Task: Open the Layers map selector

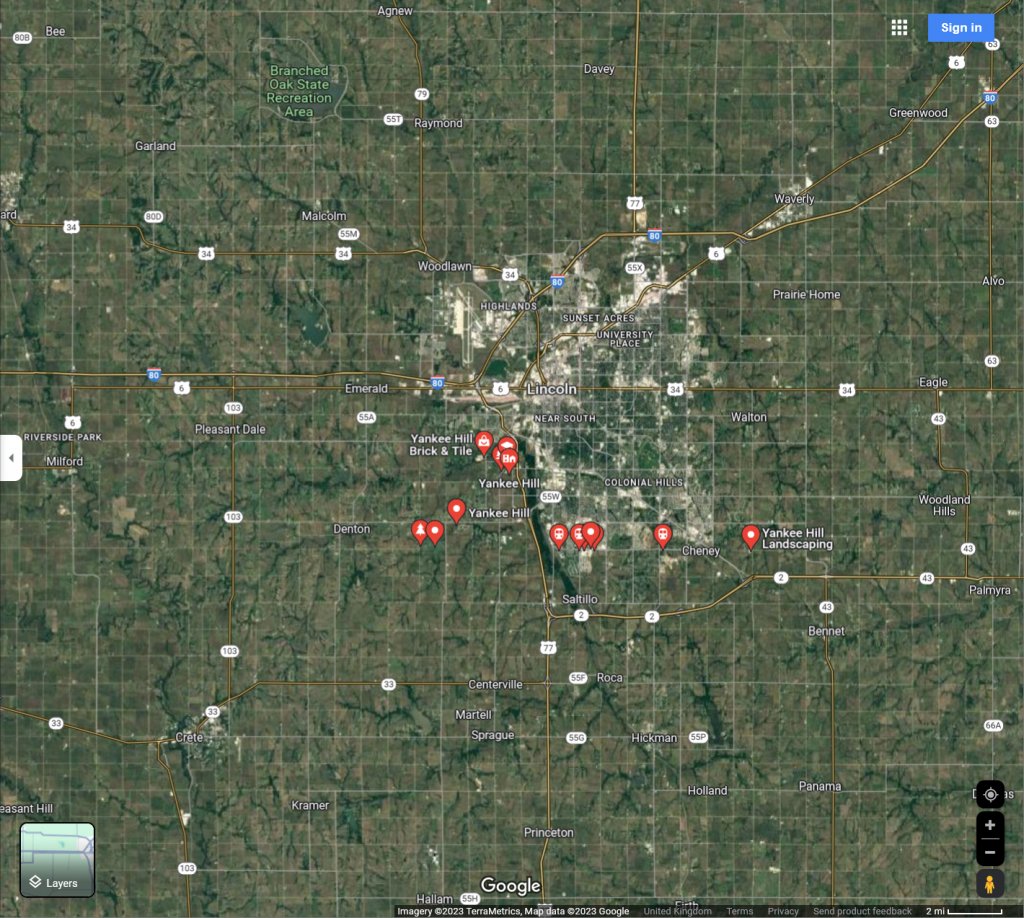Action: point(57,859)
